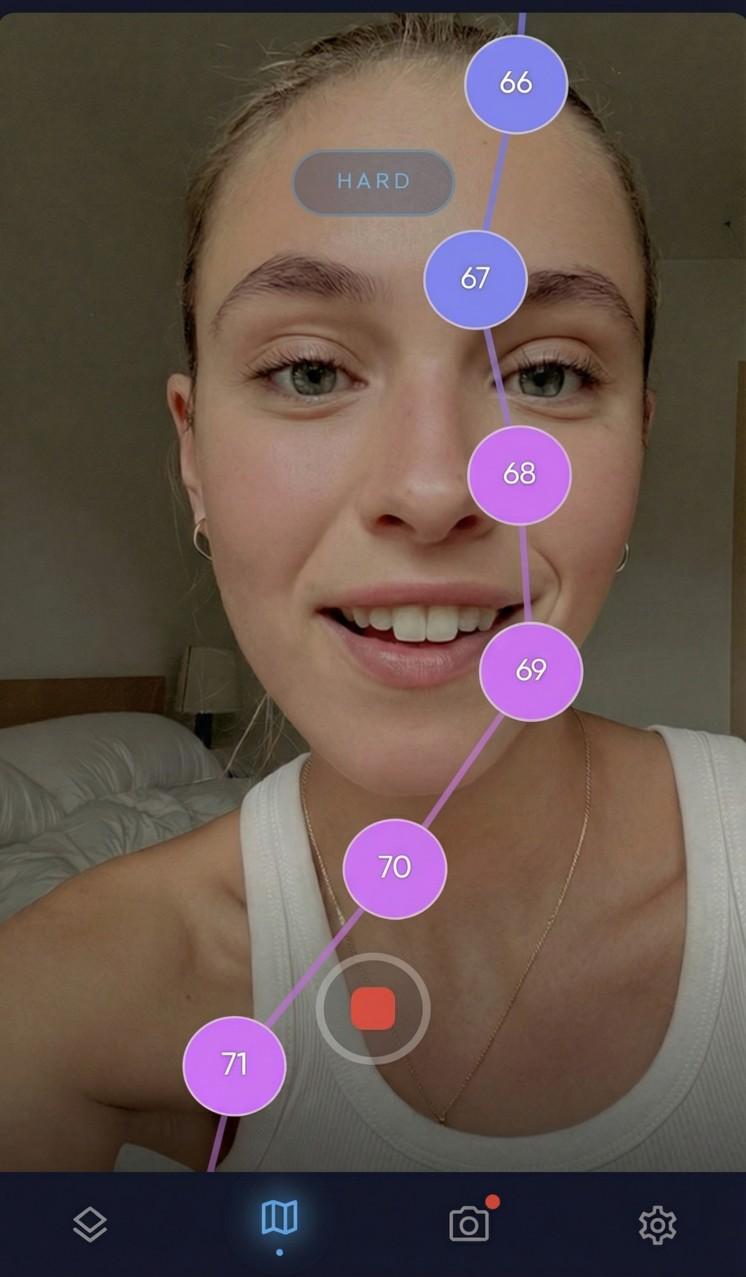Open the settings gear tab
Screen dimensions: 746x1277
[x=657, y=1224]
